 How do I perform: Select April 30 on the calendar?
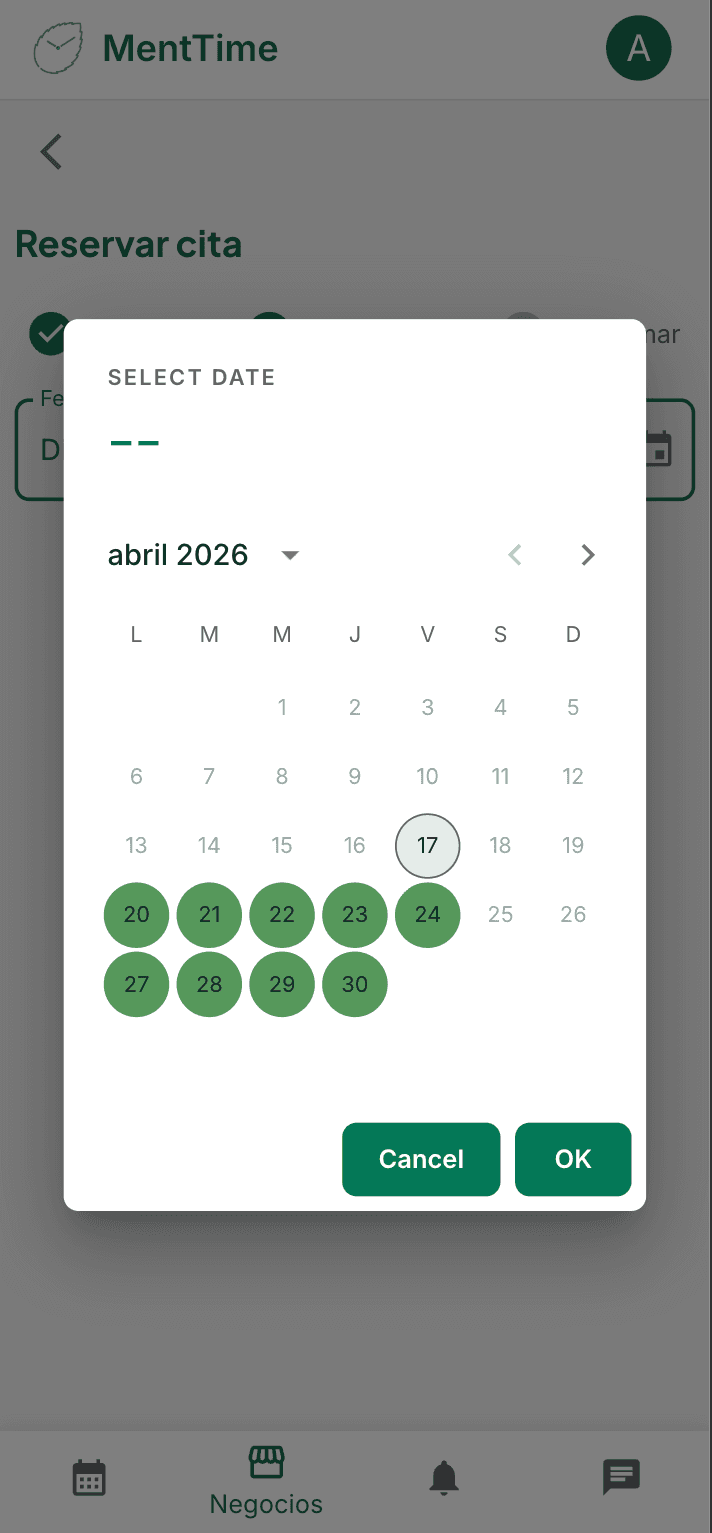tap(355, 985)
